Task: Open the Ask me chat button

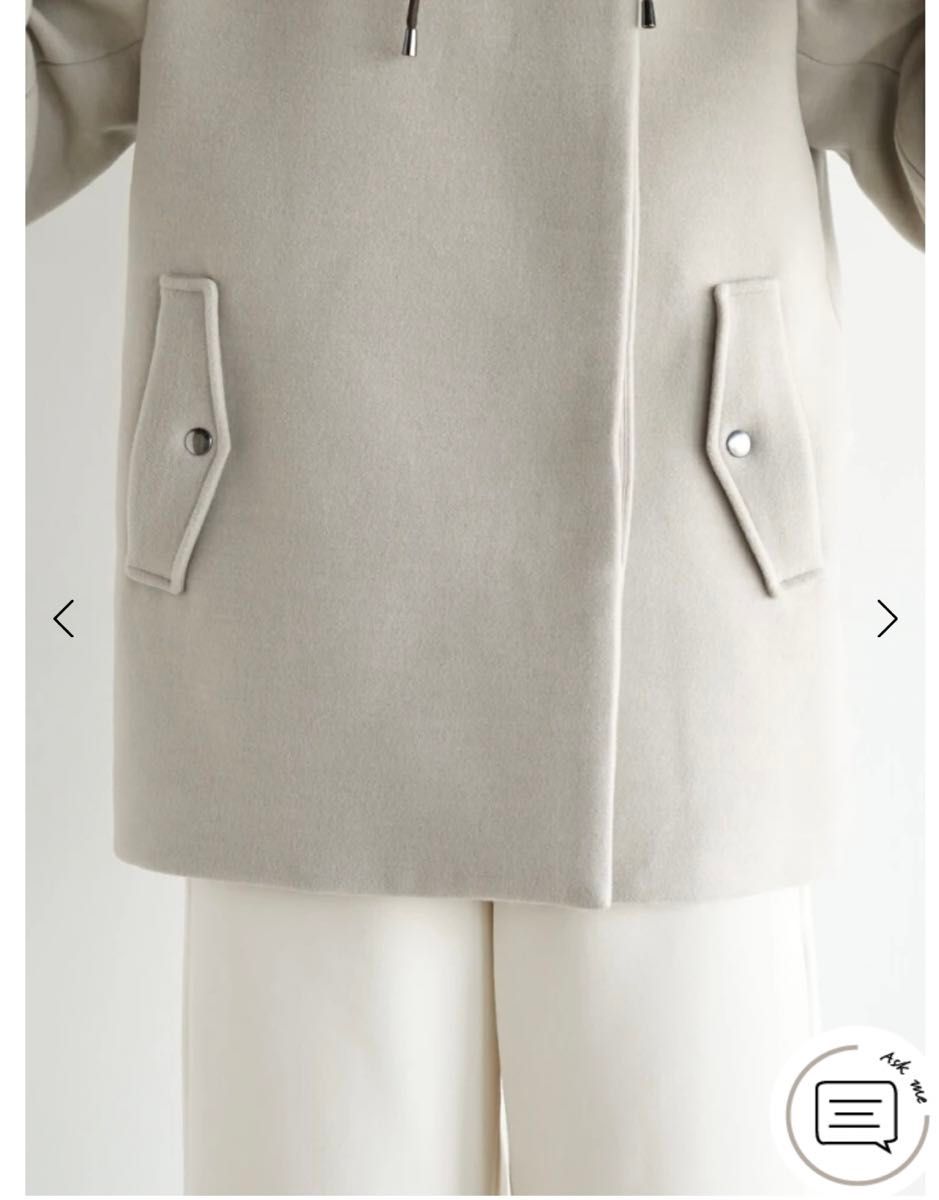Action: coord(858,1114)
